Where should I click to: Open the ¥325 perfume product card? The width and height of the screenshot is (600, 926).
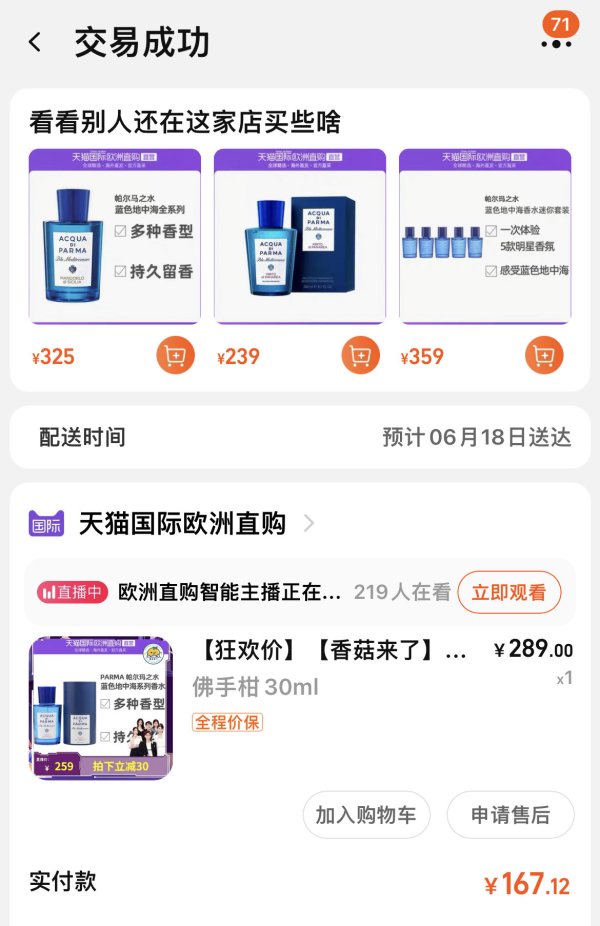(x=115, y=237)
